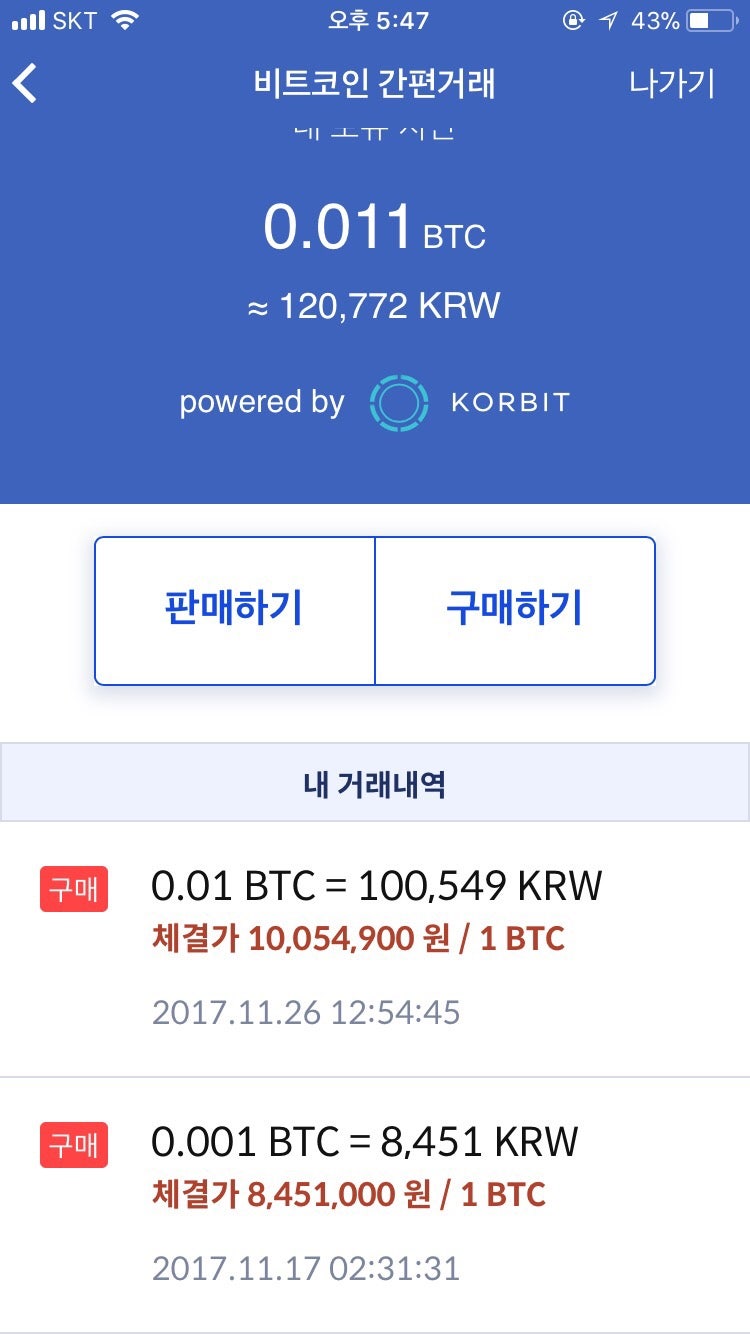The height and width of the screenshot is (1334, 750).
Task: Tap the 0.011 BTC balance amount
Action: pyautogui.click(x=375, y=228)
